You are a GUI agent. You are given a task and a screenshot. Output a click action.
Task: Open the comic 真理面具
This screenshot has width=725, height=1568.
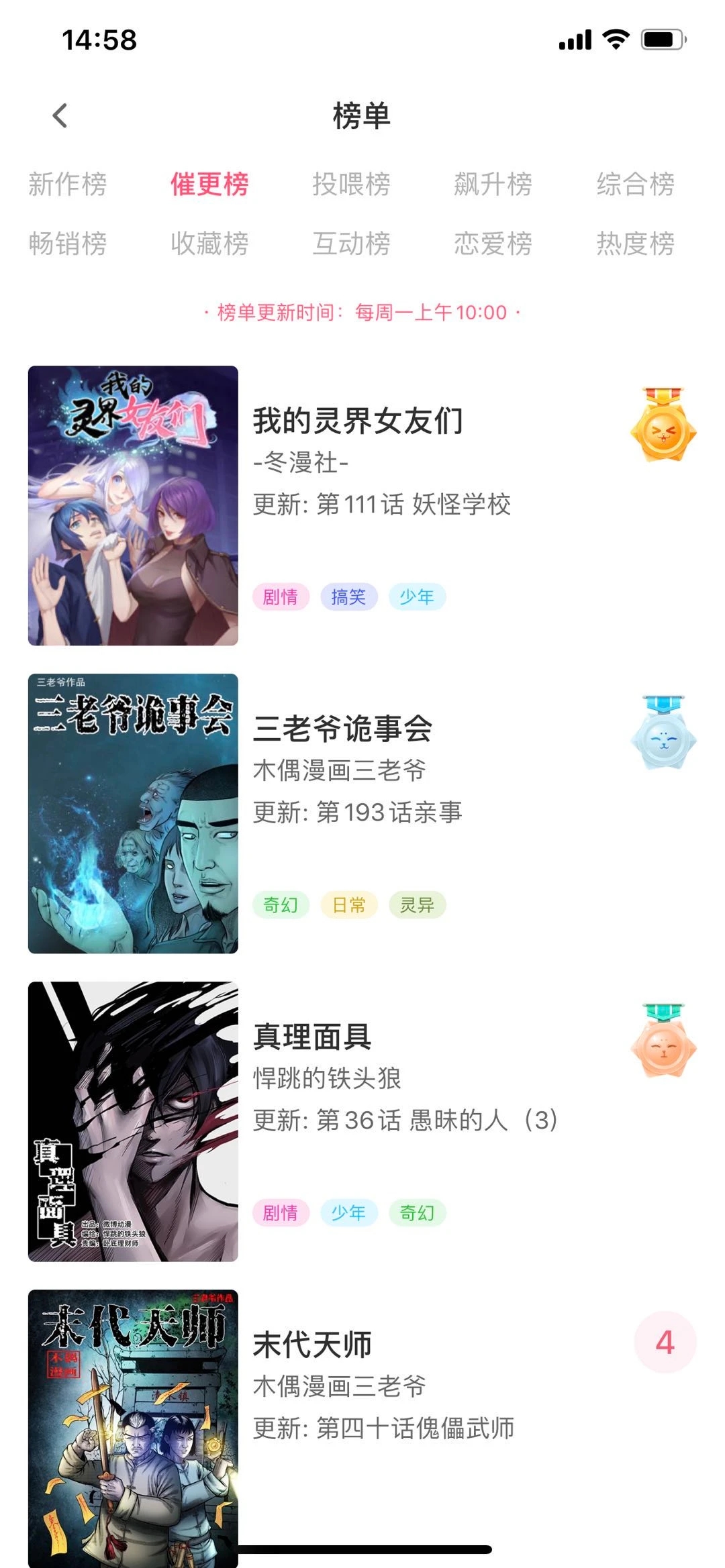[x=312, y=1037]
